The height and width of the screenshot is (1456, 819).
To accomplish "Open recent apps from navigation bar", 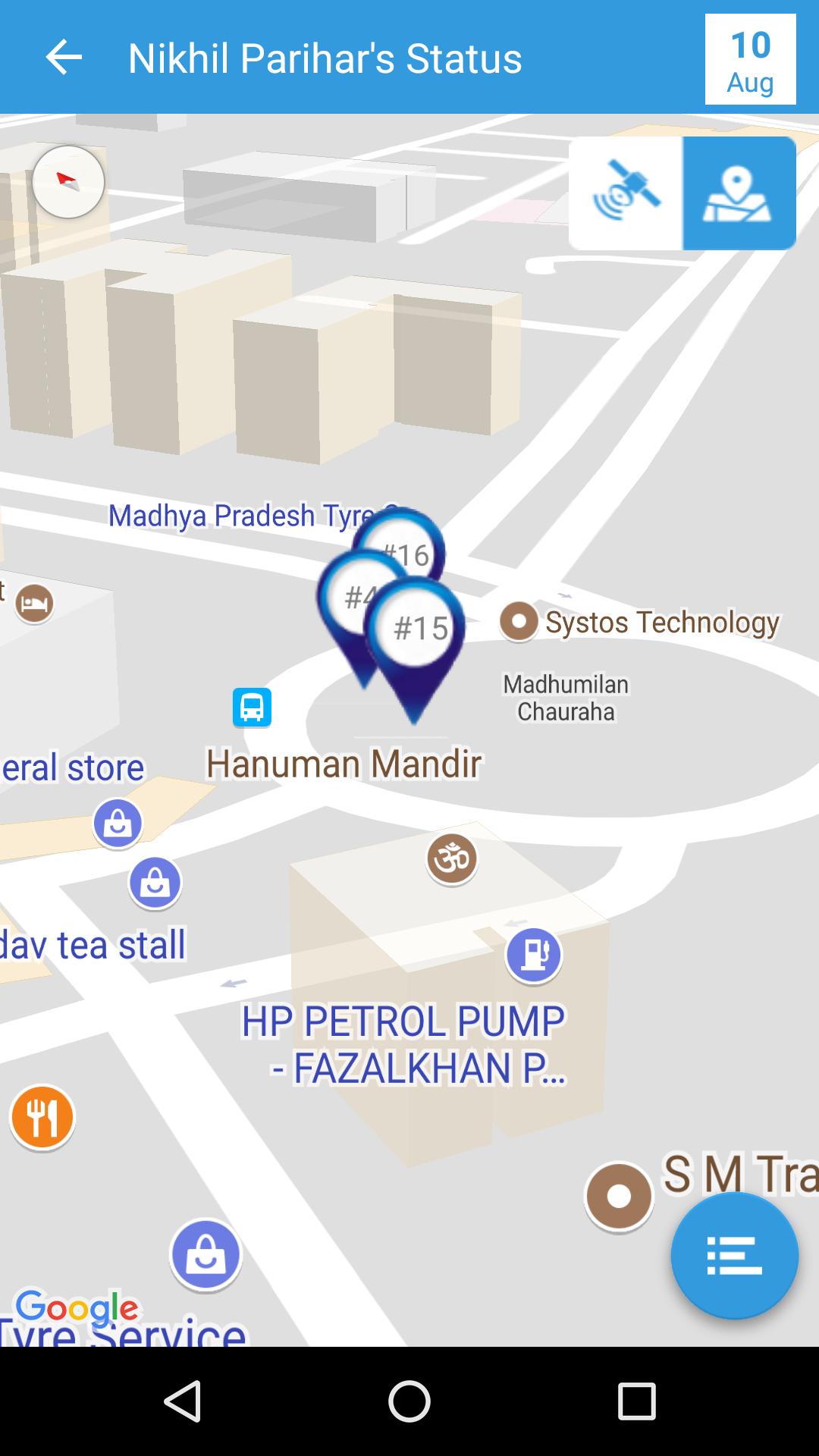I will [x=635, y=1401].
